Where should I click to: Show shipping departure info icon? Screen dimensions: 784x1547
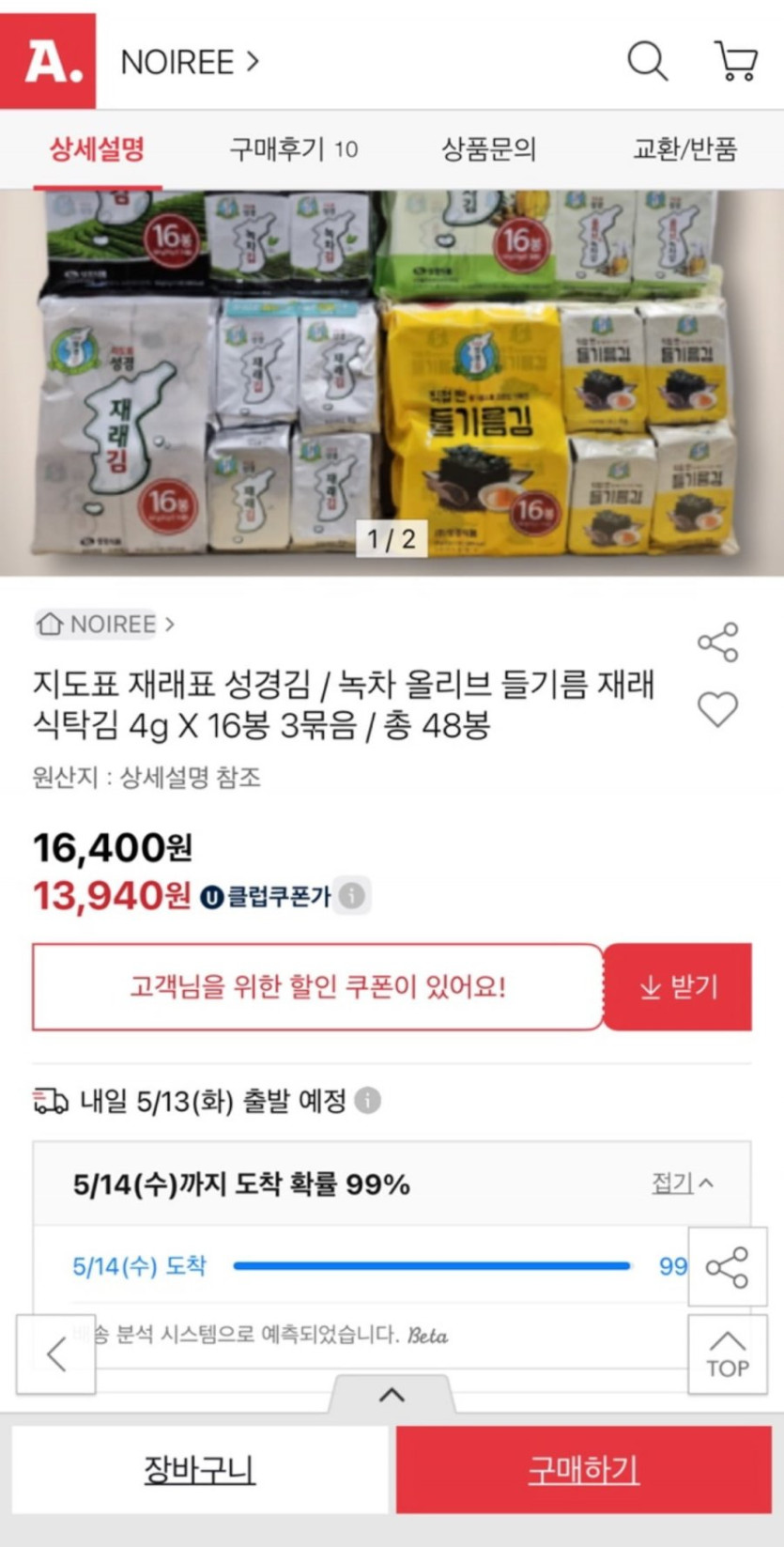[x=368, y=1100]
